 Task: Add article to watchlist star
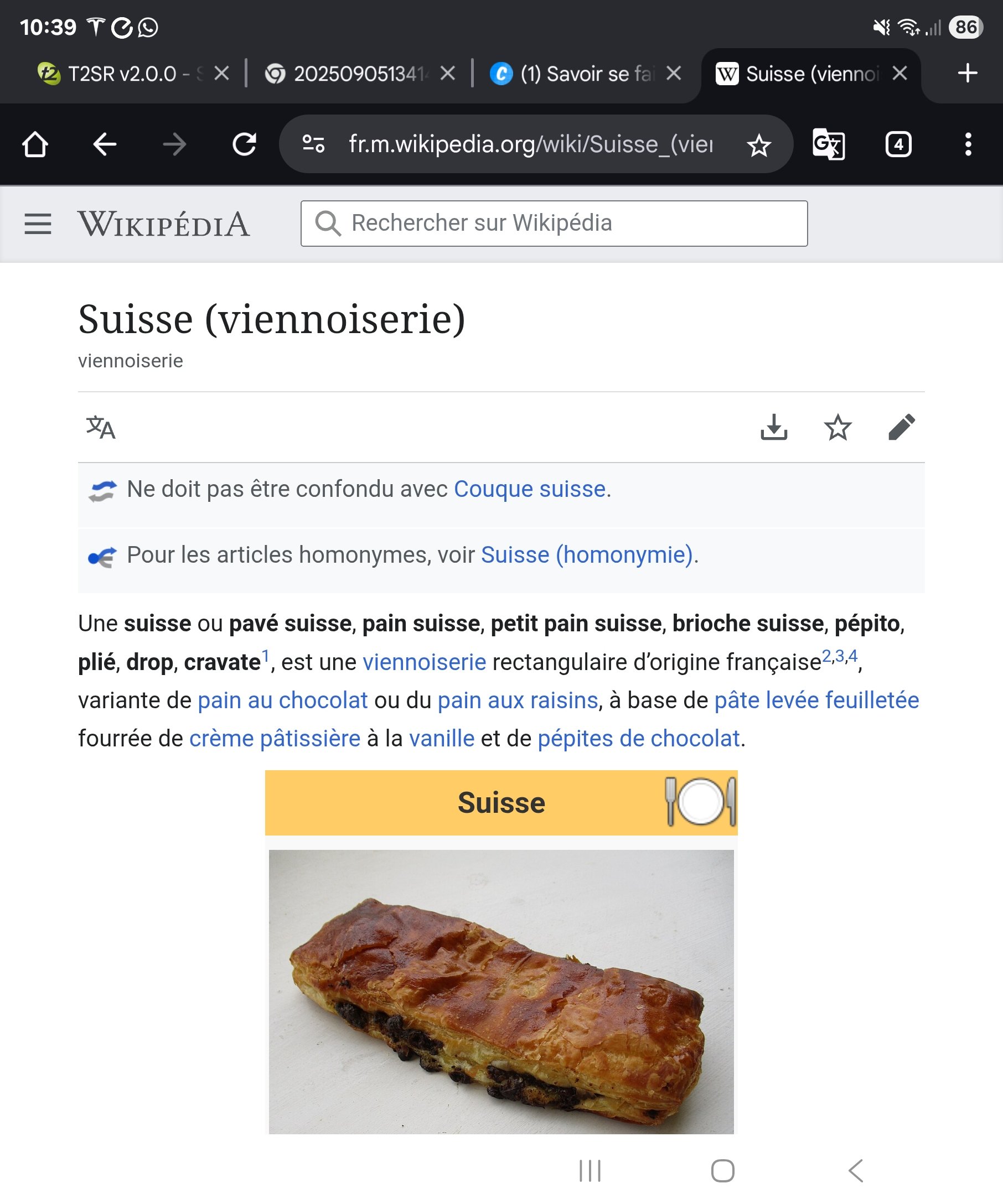(x=837, y=428)
